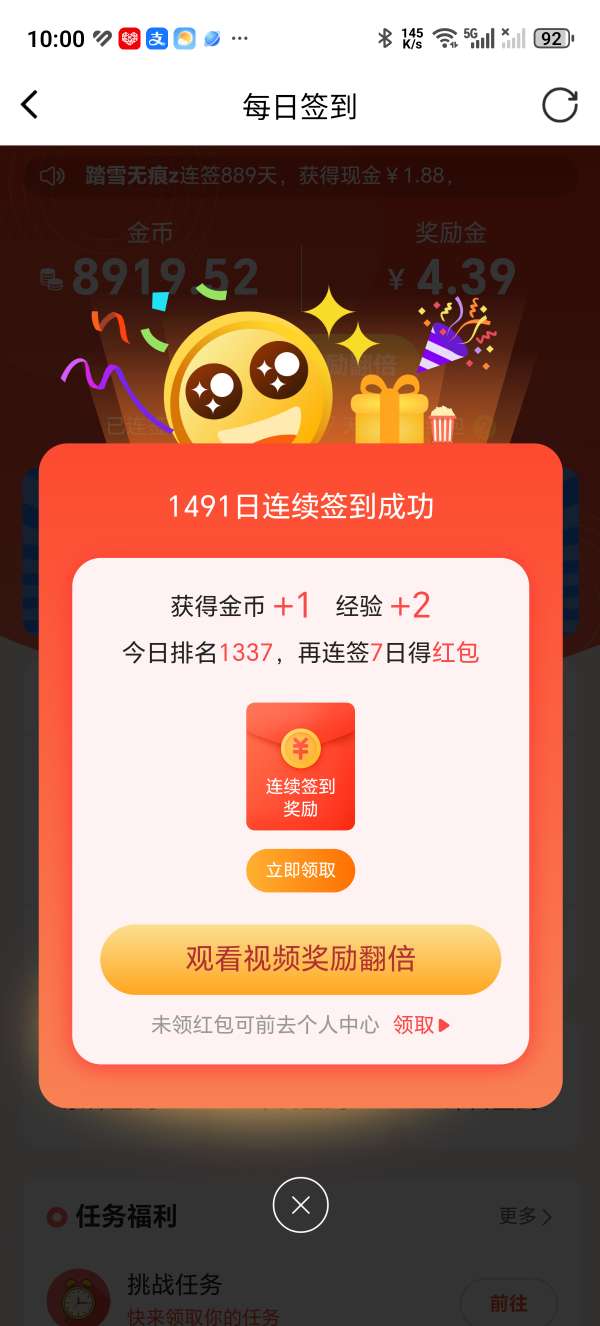Screen dimensions: 600x1326
Task: Tap 立即领取 to claim the reward
Action: coord(300,870)
